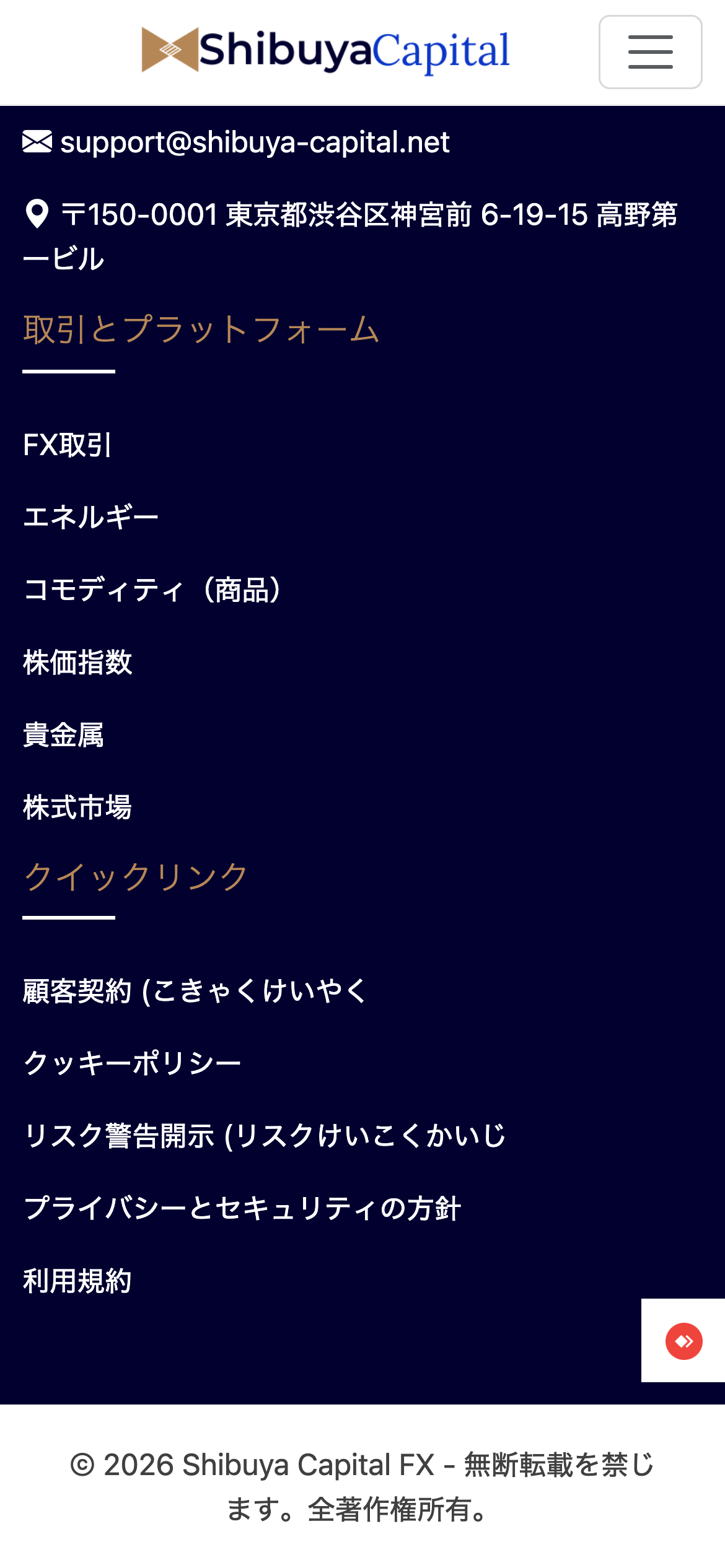The width and height of the screenshot is (725, 1568).
Task: Open the hamburger navigation menu
Action: tap(650, 52)
